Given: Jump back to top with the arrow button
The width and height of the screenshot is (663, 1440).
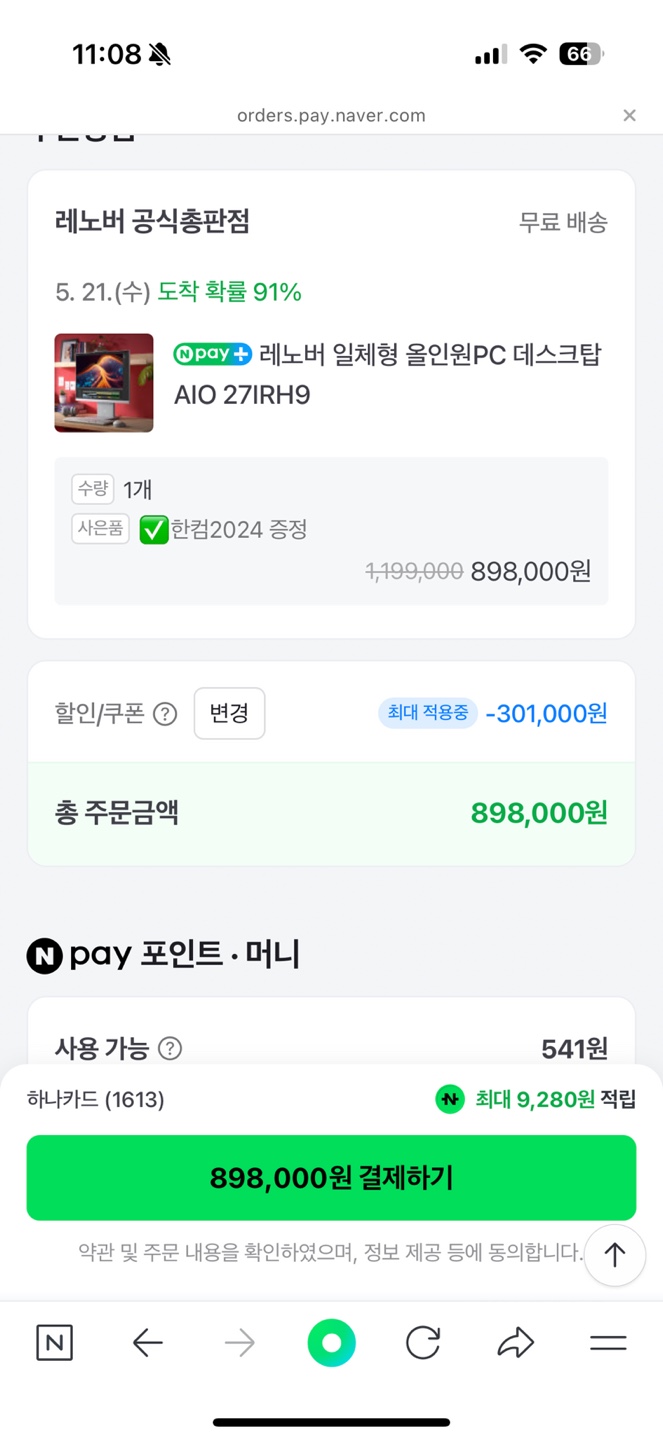Looking at the screenshot, I should click(614, 1255).
